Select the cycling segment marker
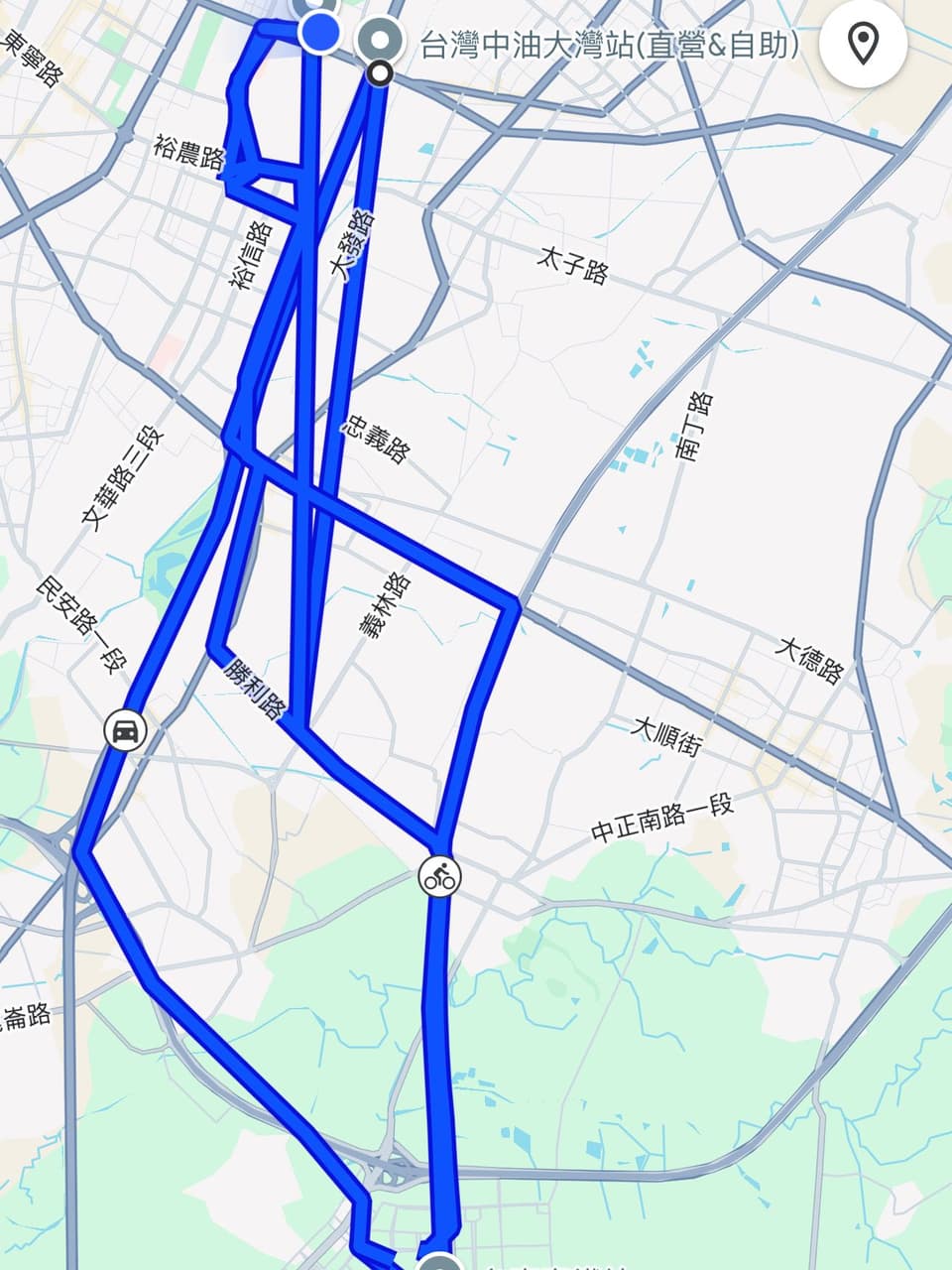This screenshot has width=952, height=1270. click(438, 876)
